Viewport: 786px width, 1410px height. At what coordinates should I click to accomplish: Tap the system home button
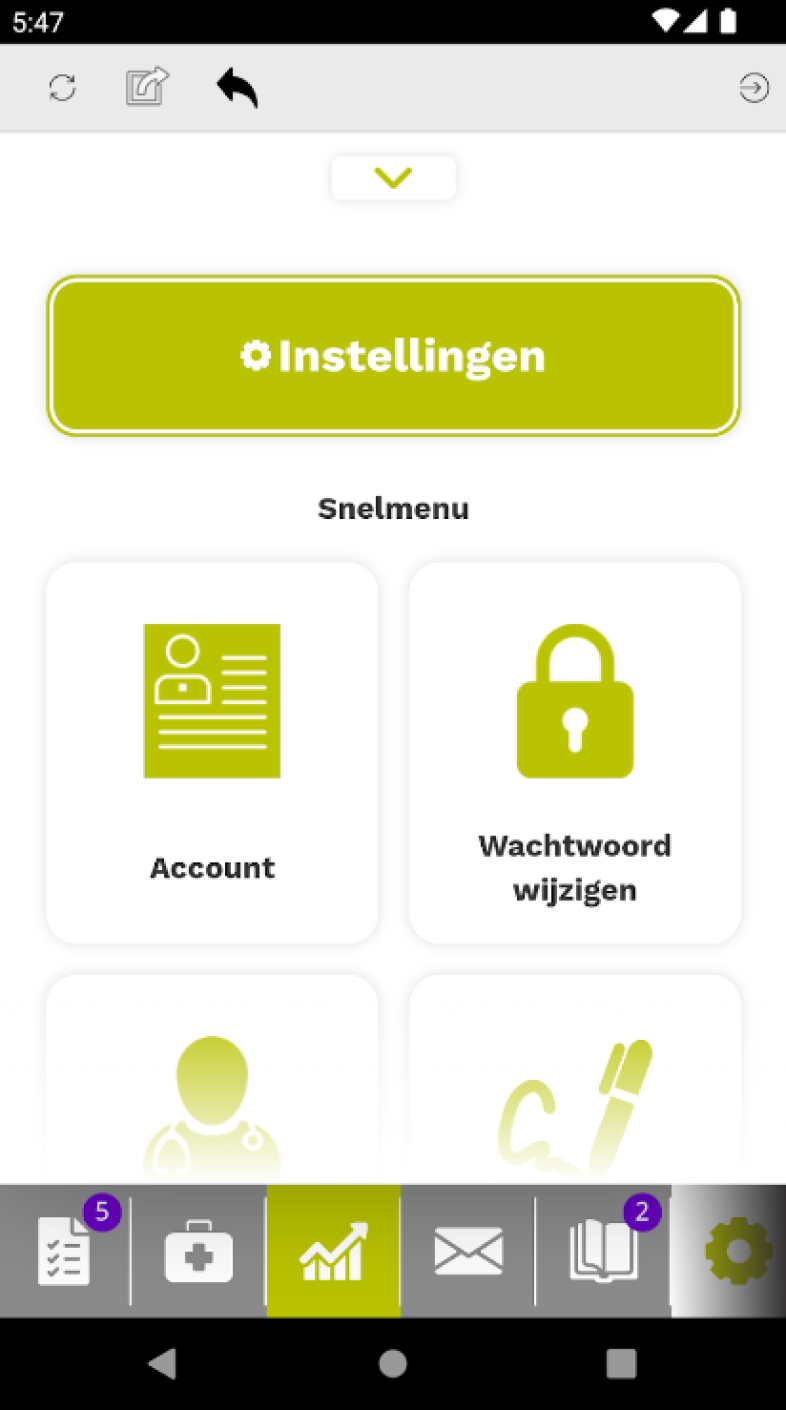(393, 1363)
